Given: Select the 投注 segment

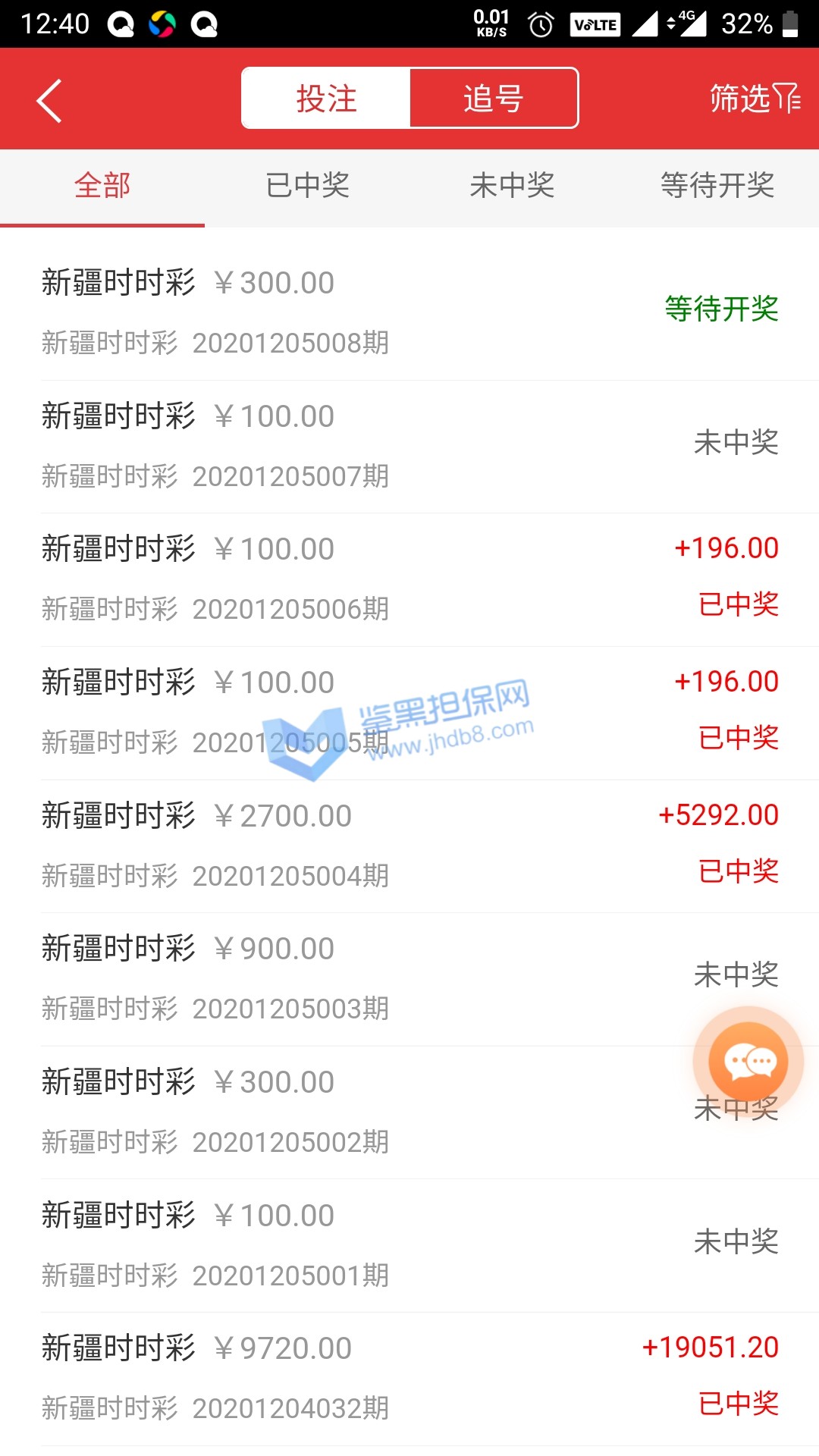Looking at the screenshot, I should [x=326, y=99].
